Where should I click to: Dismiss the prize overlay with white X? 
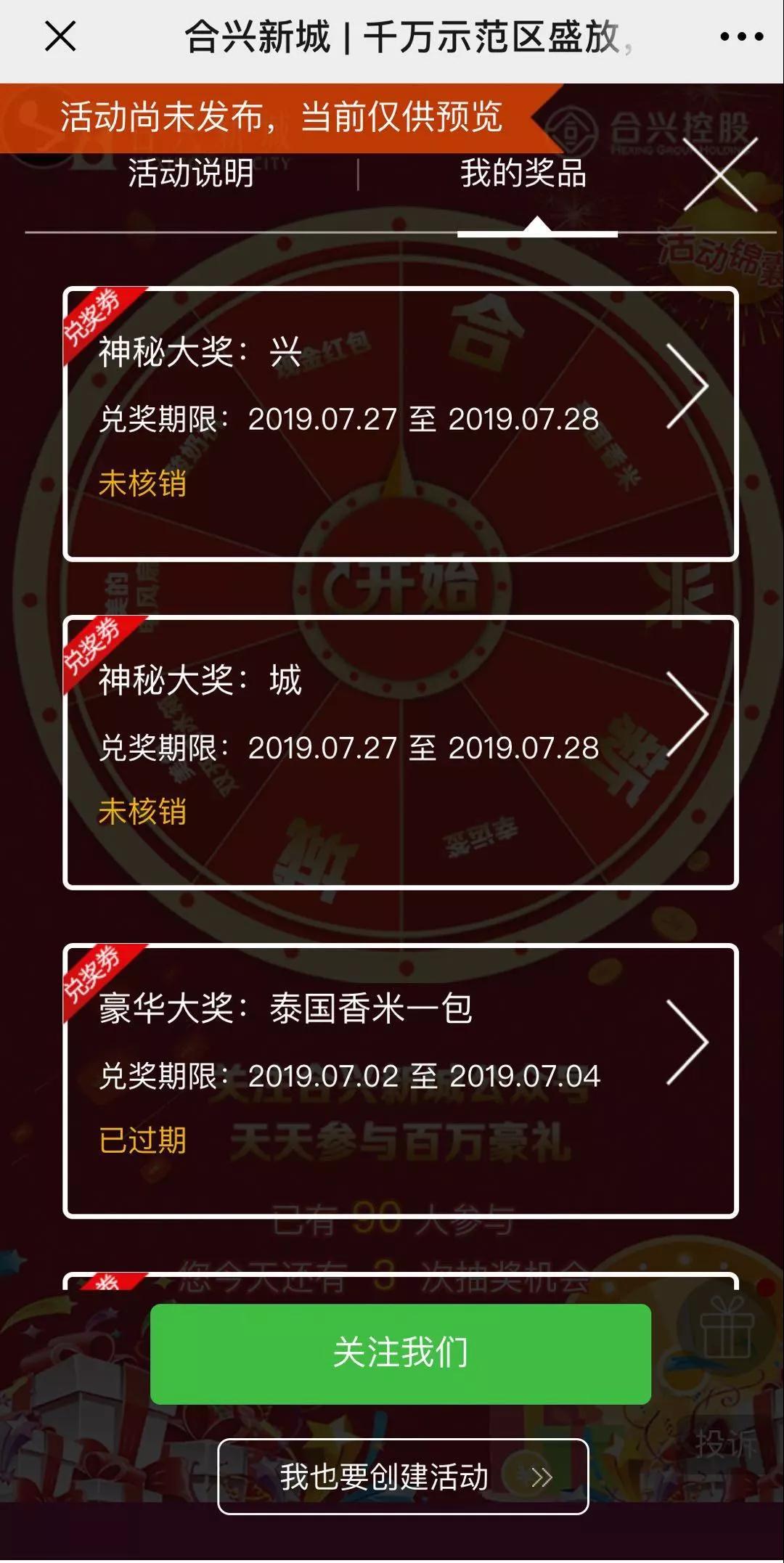(x=720, y=175)
